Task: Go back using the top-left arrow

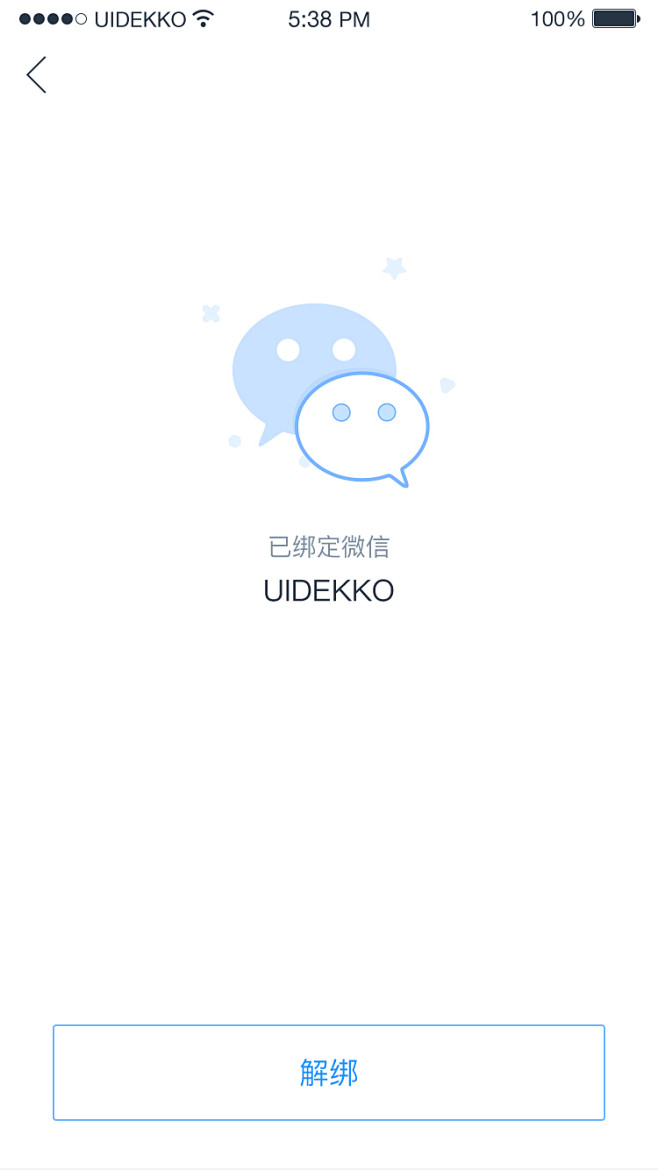Action: point(36,75)
